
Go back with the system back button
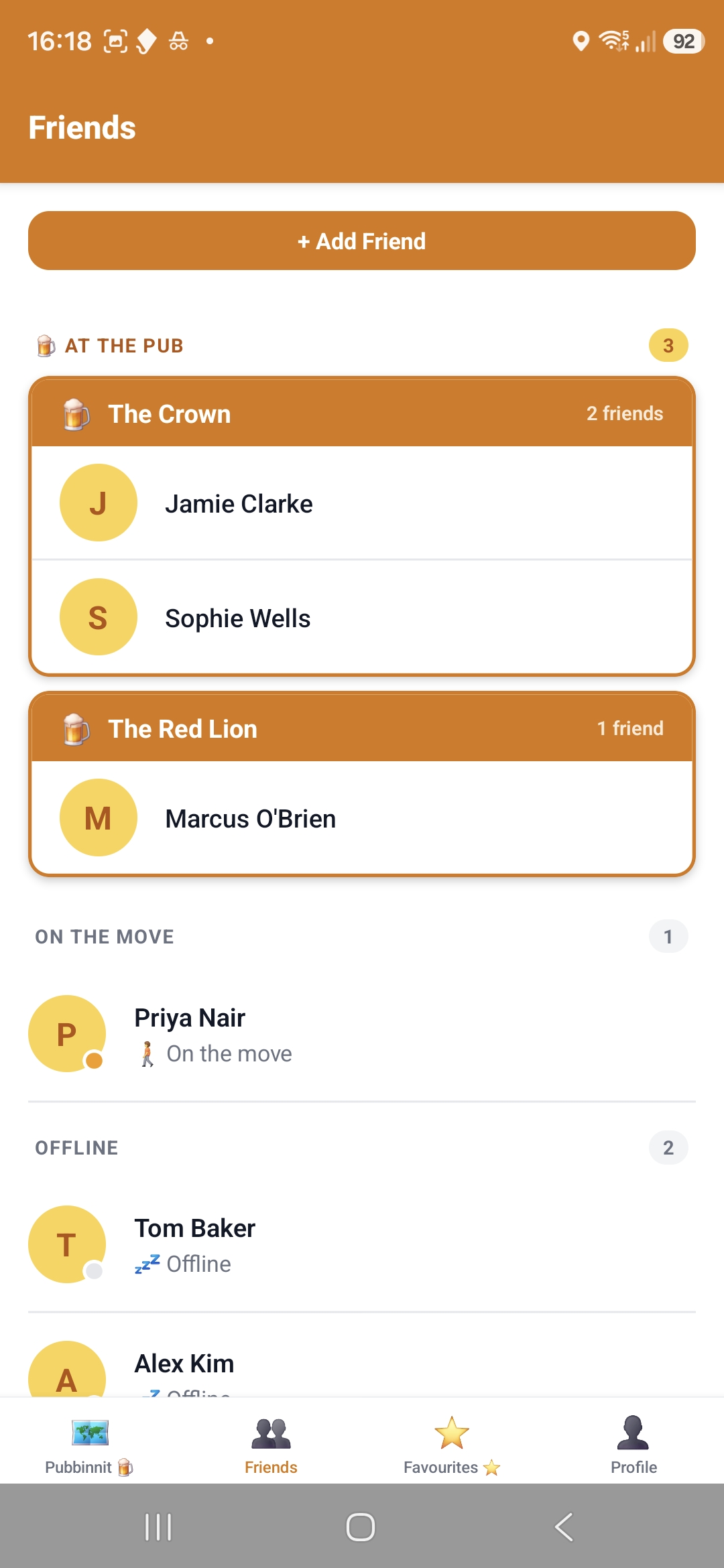point(564,1527)
